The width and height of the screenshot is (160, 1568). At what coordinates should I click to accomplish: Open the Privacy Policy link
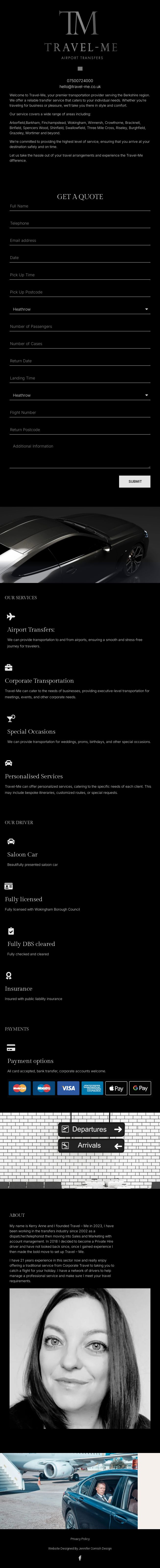click(x=80, y=1539)
